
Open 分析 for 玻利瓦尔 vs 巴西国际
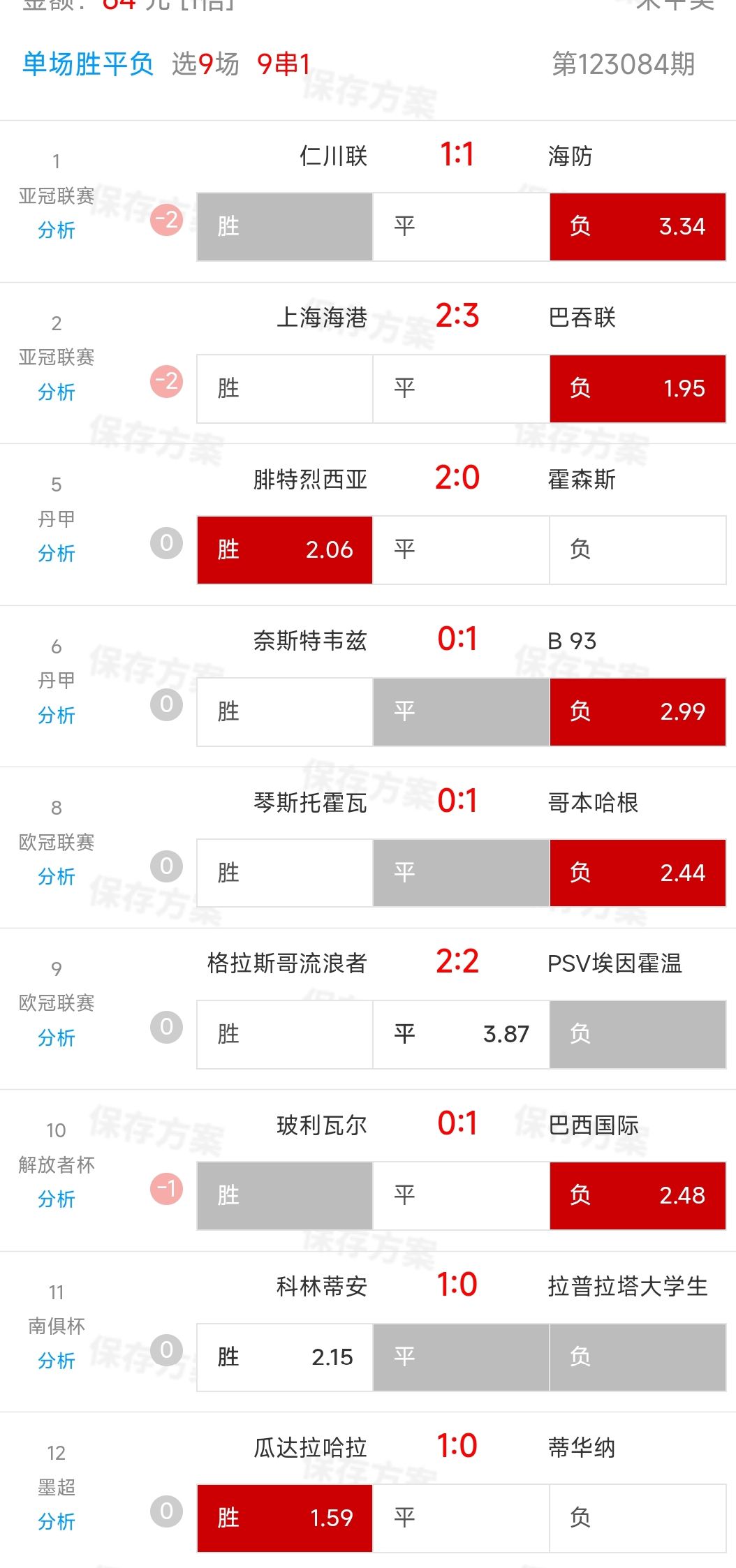[x=56, y=1199]
